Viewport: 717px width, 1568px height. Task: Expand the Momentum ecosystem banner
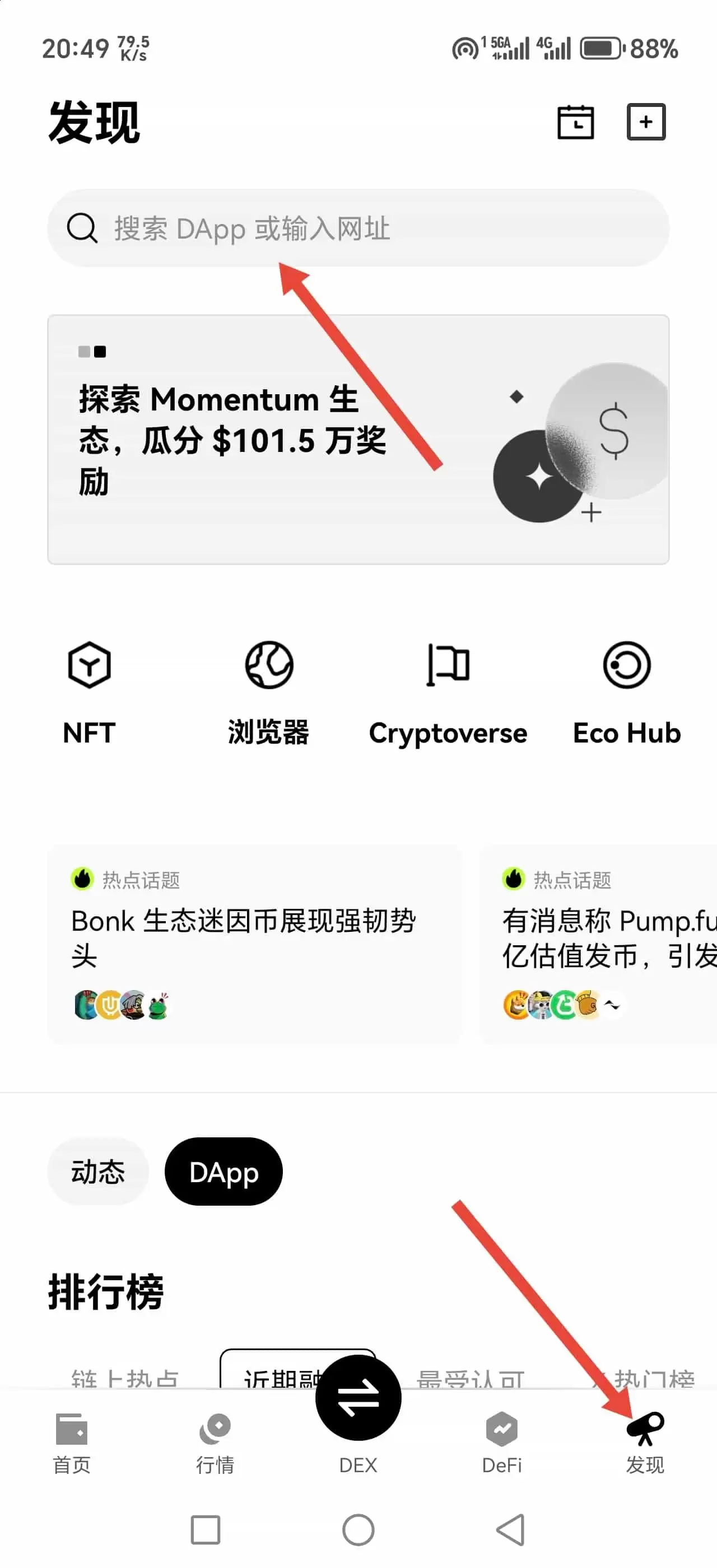click(358, 441)
